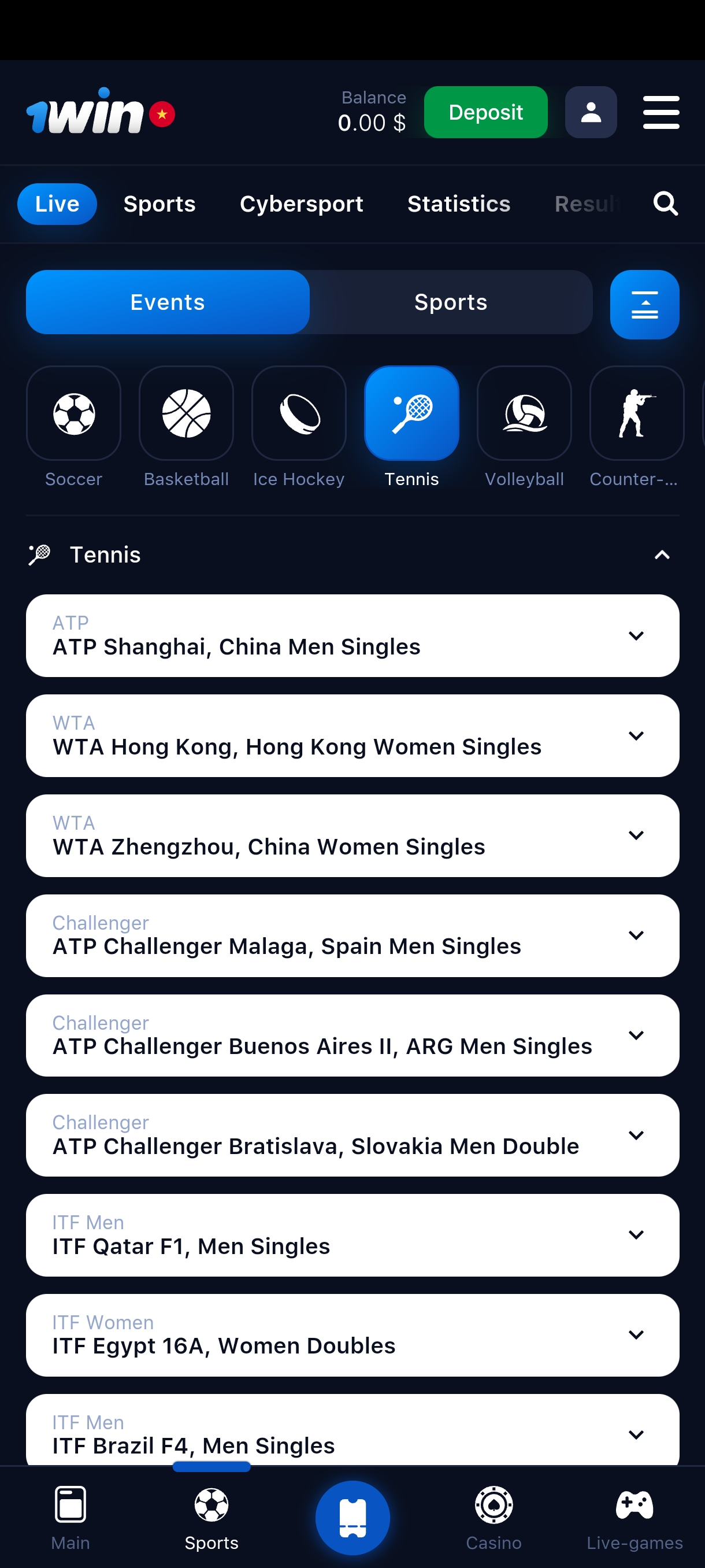Open the user profile icon
The image size is (705, 1568).
(x=590, y=112)
